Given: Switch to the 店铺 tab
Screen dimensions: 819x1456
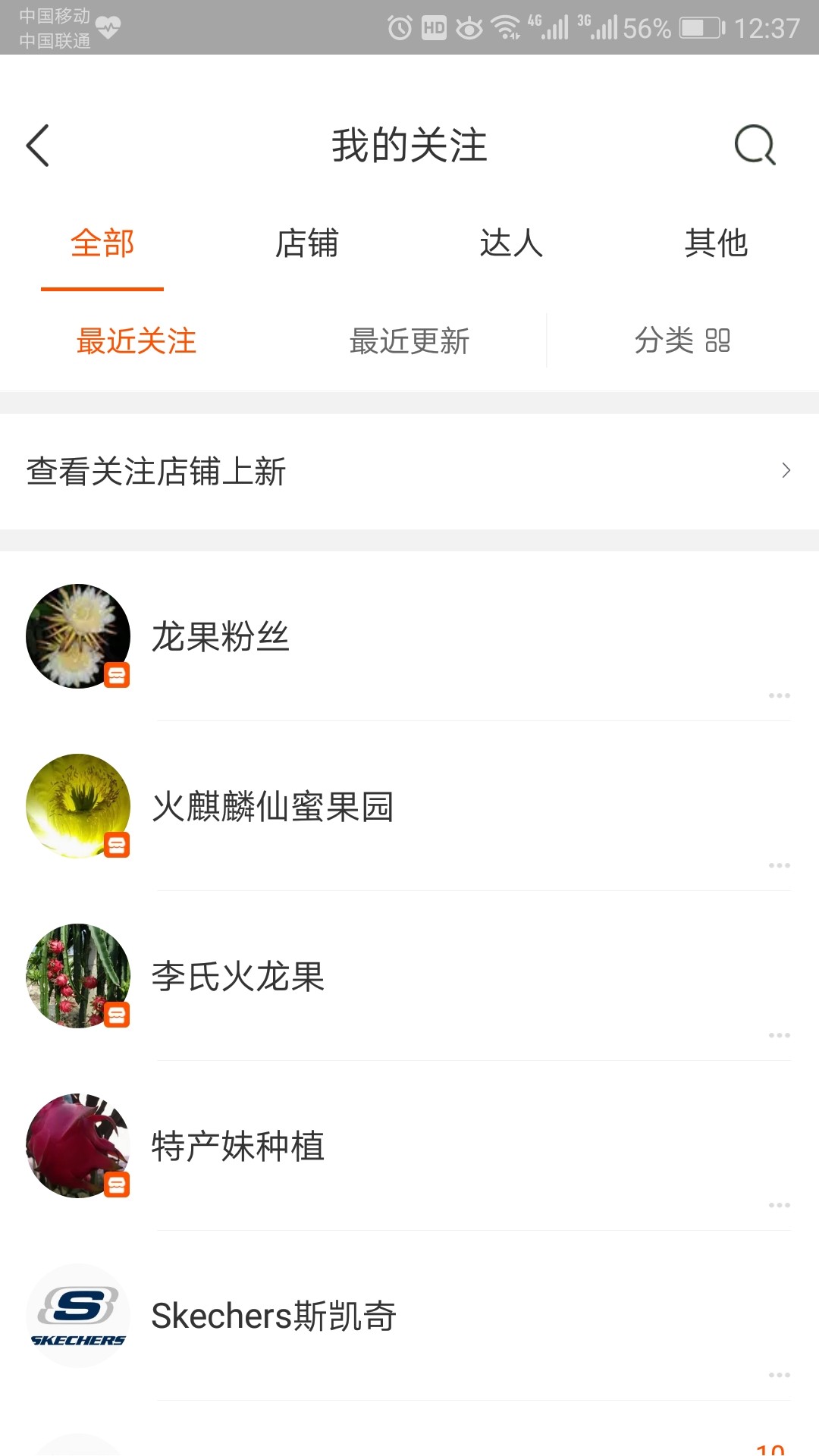Looking at the screenshot, I should (x=306, y=244).
